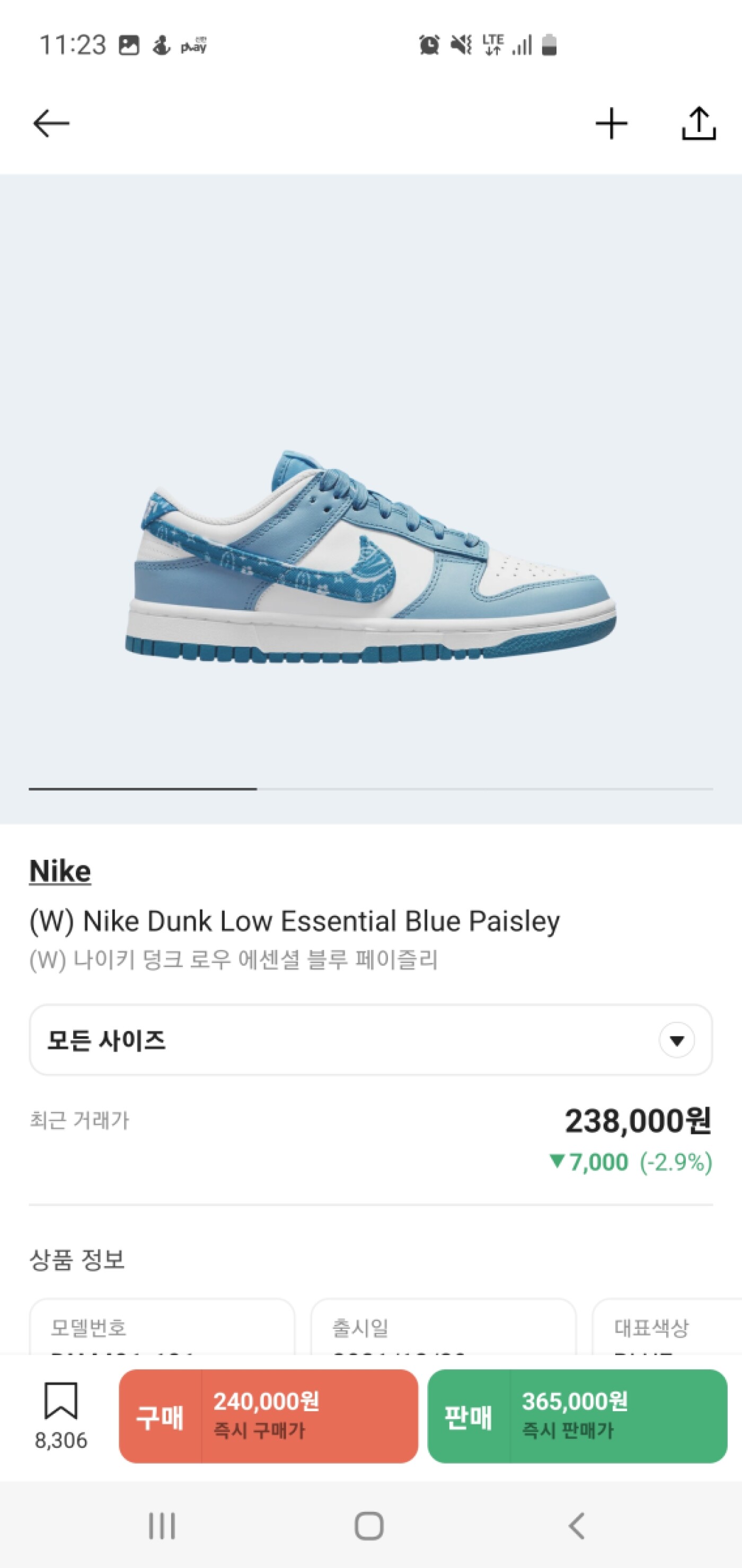Open the Nike brand link

tap(60, 871)
